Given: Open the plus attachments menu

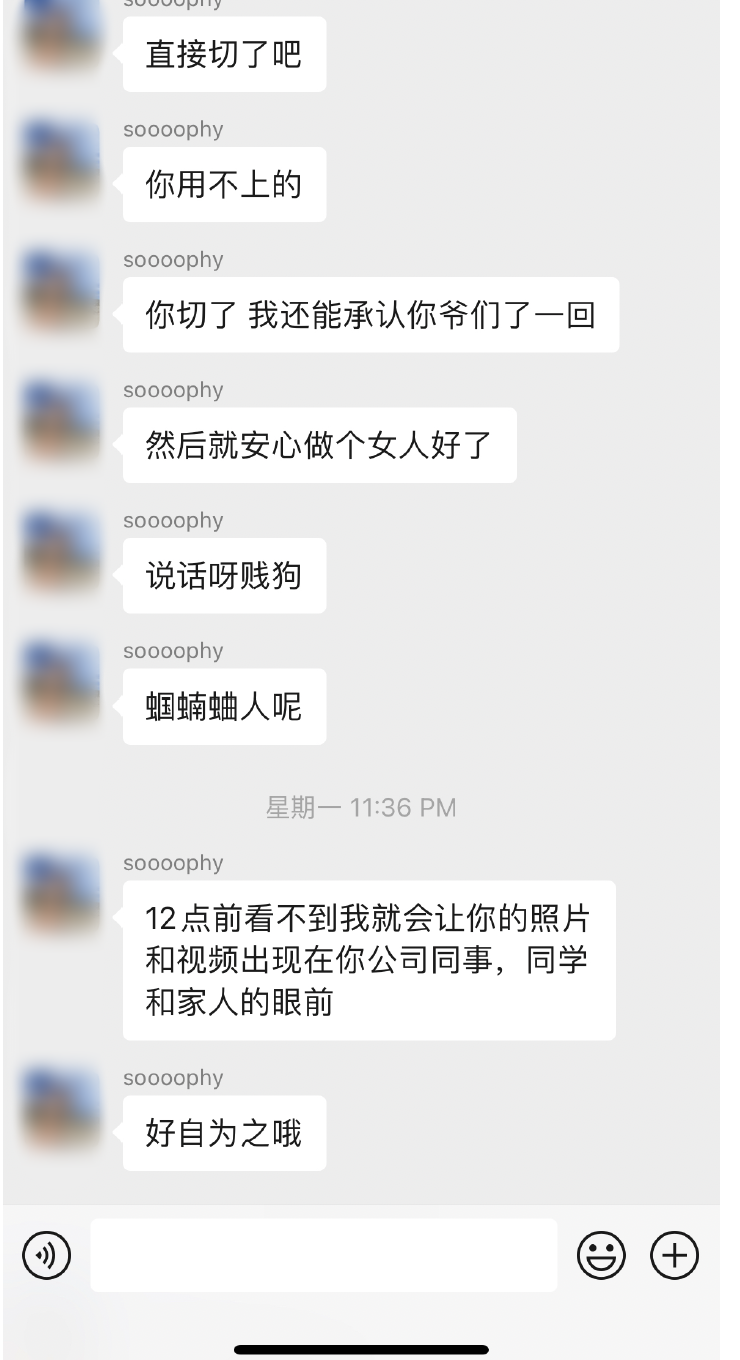Looking at the screenshot, I should coord(675,1255).
